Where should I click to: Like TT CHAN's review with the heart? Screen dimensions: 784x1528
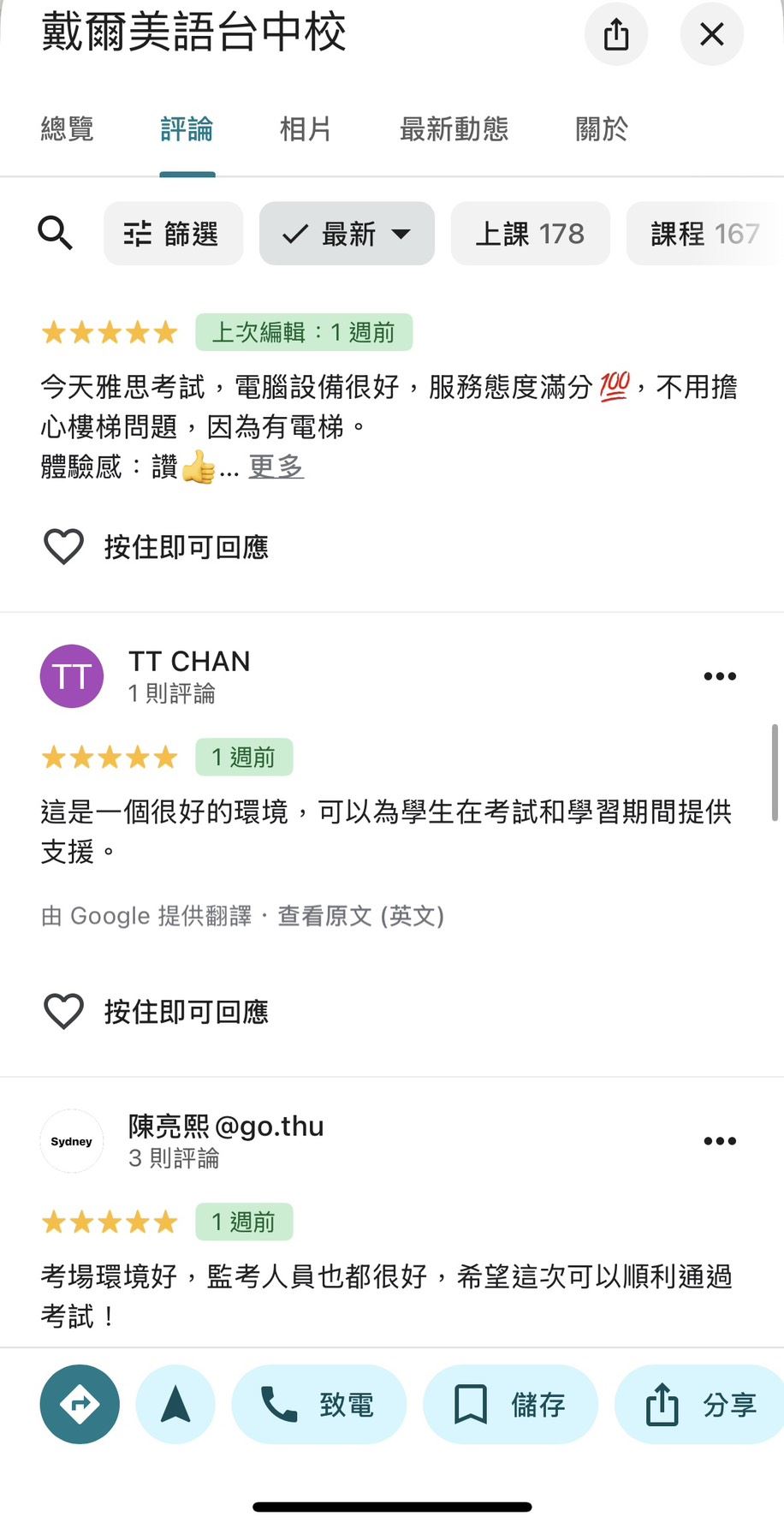pos(63,1012)
